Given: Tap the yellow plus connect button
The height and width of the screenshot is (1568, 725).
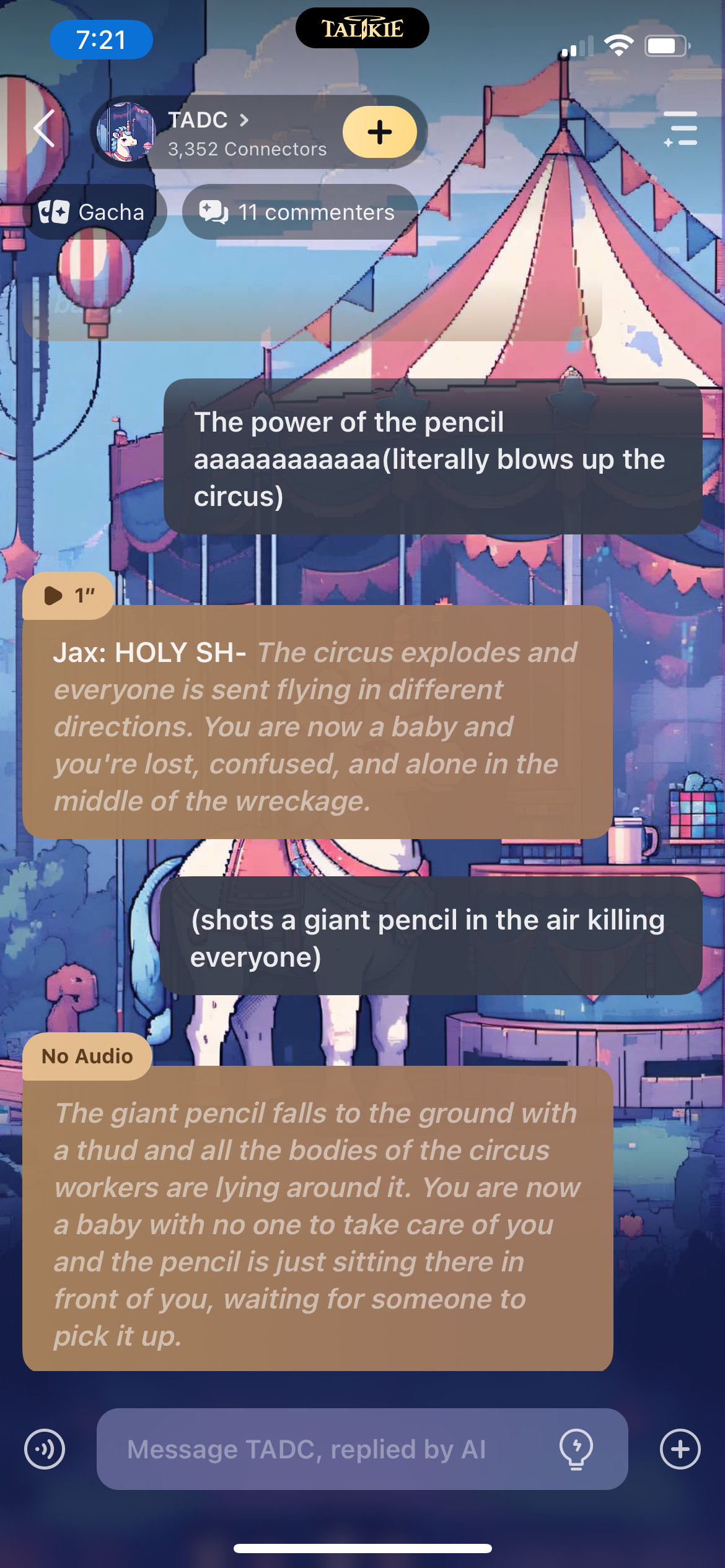Looking at the screenshot, I should point(379,132).
